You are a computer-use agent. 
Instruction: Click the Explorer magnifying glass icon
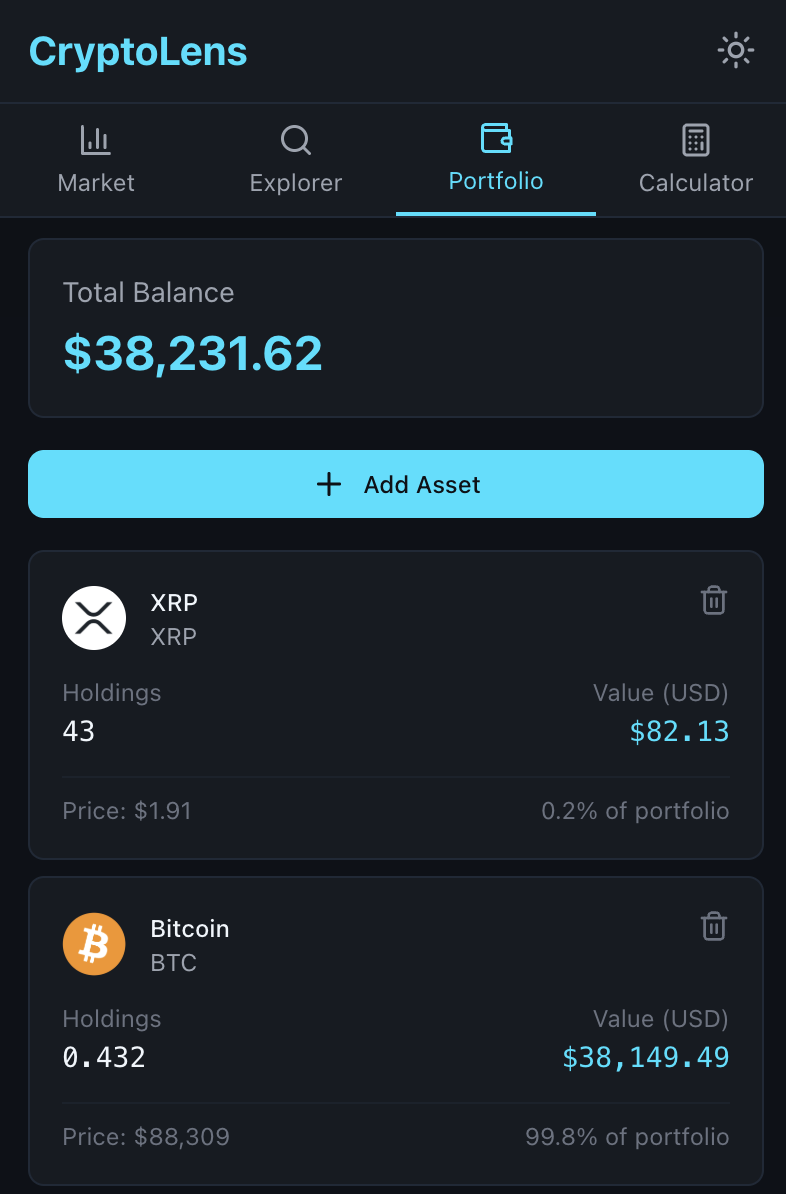(295, 140)
